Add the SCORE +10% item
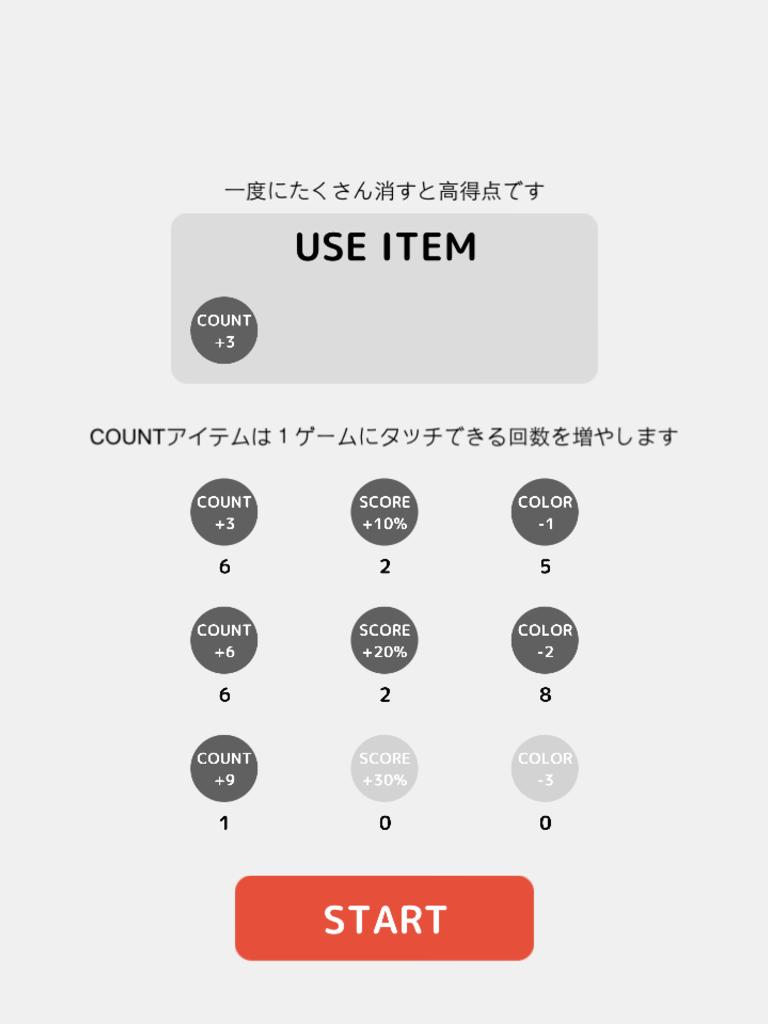 385,512
